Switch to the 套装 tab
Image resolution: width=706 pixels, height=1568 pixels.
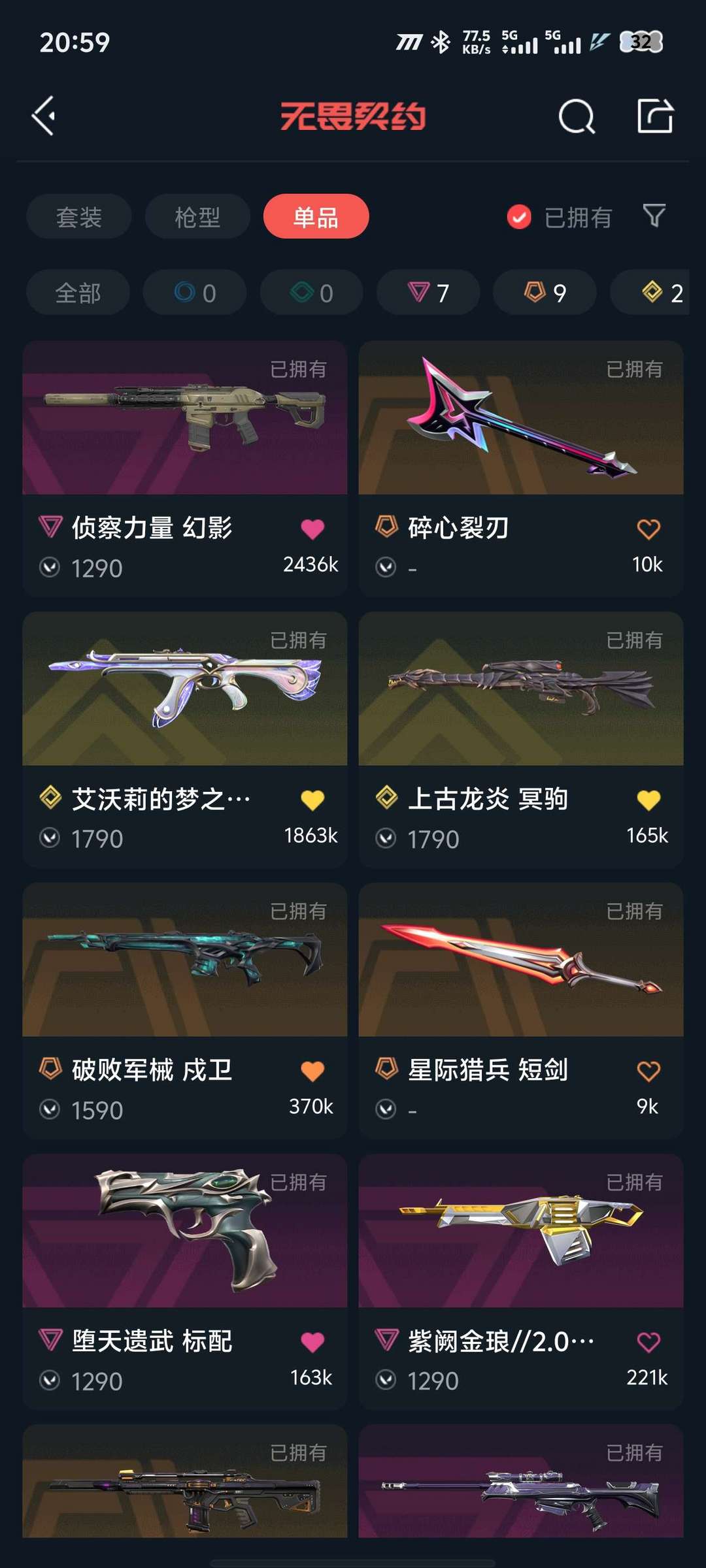pos(78,216)
